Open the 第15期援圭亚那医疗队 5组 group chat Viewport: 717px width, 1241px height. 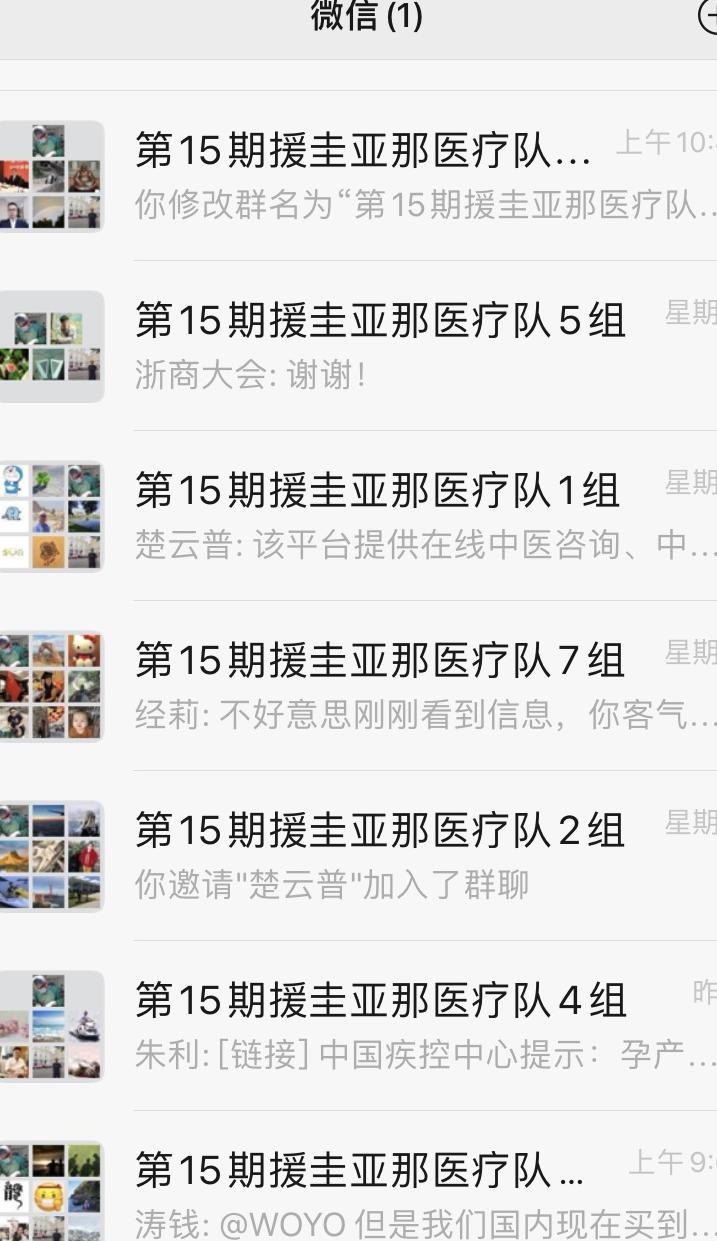380,345
